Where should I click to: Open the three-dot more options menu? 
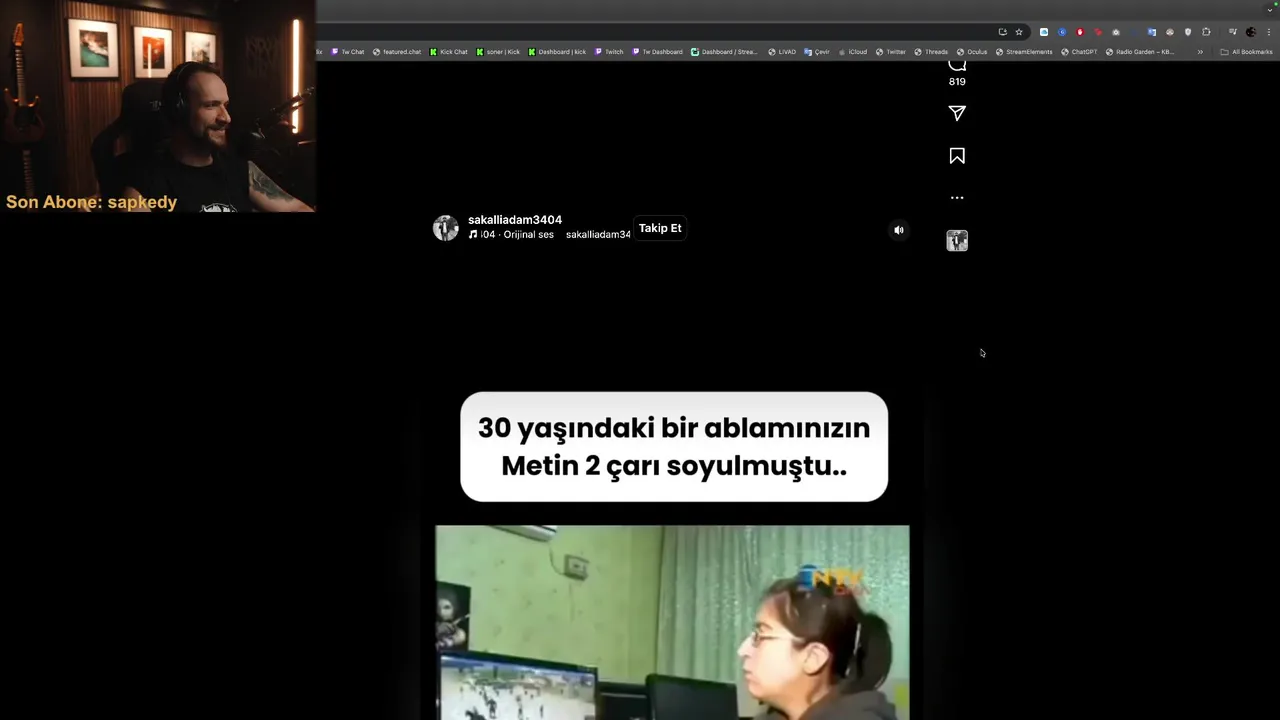point(957,198)
